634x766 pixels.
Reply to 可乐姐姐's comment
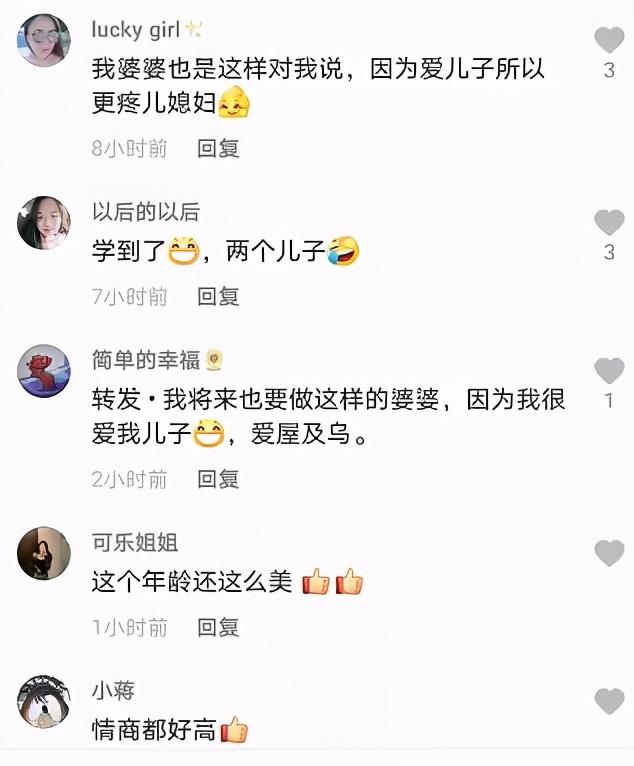(x=218, y=628)
